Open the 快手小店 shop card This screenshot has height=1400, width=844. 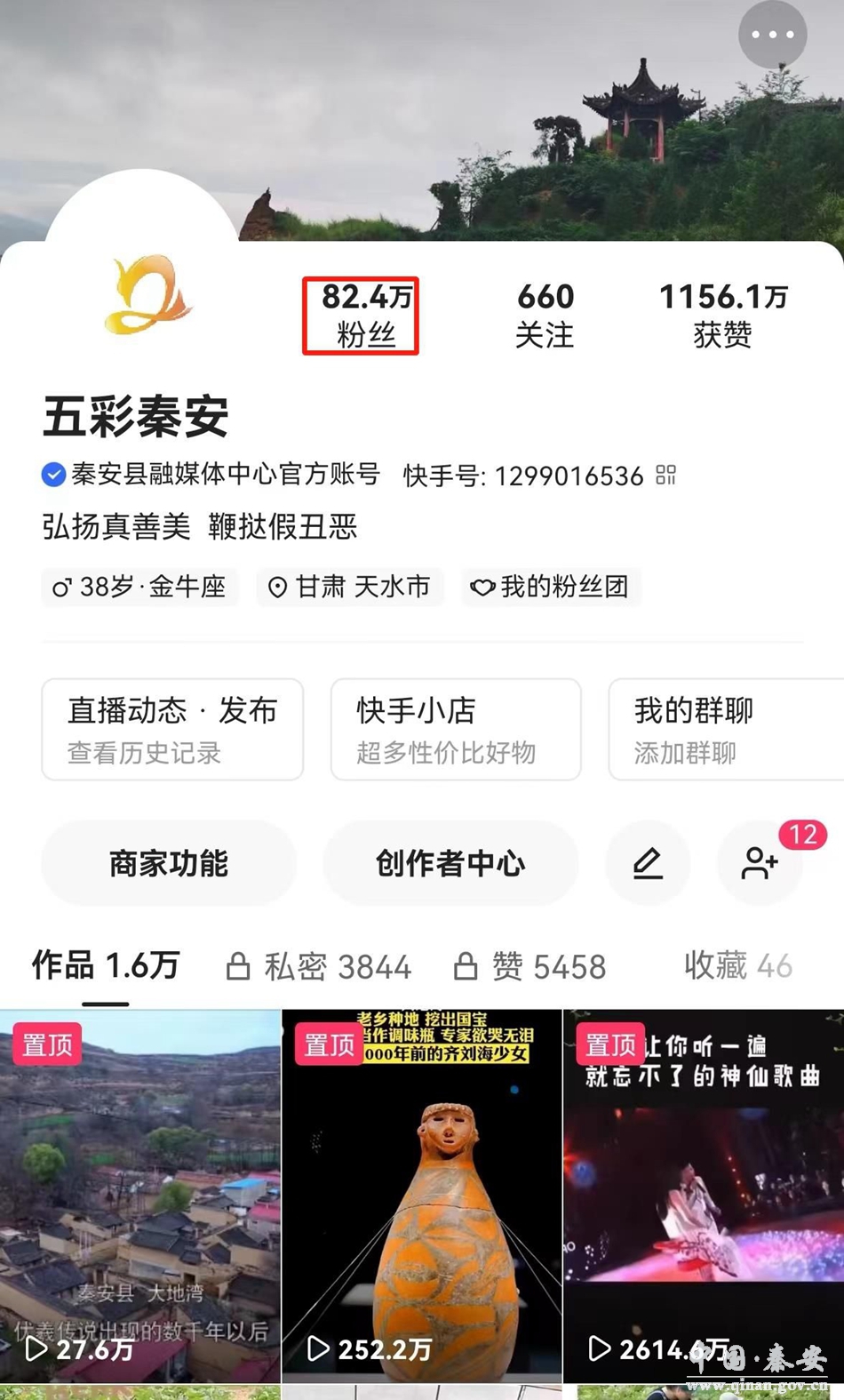pyautogui.click(x=456, y=730)
